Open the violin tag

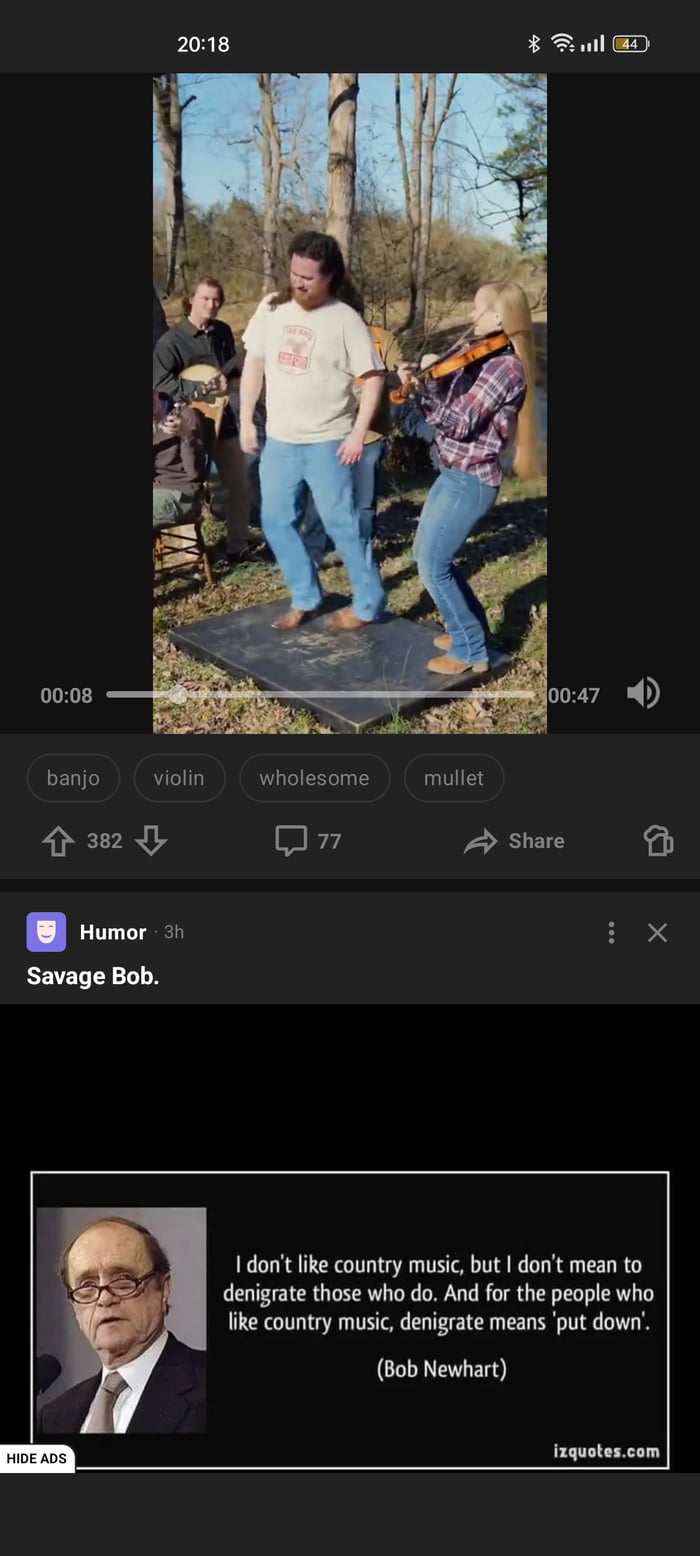(179, 778)
